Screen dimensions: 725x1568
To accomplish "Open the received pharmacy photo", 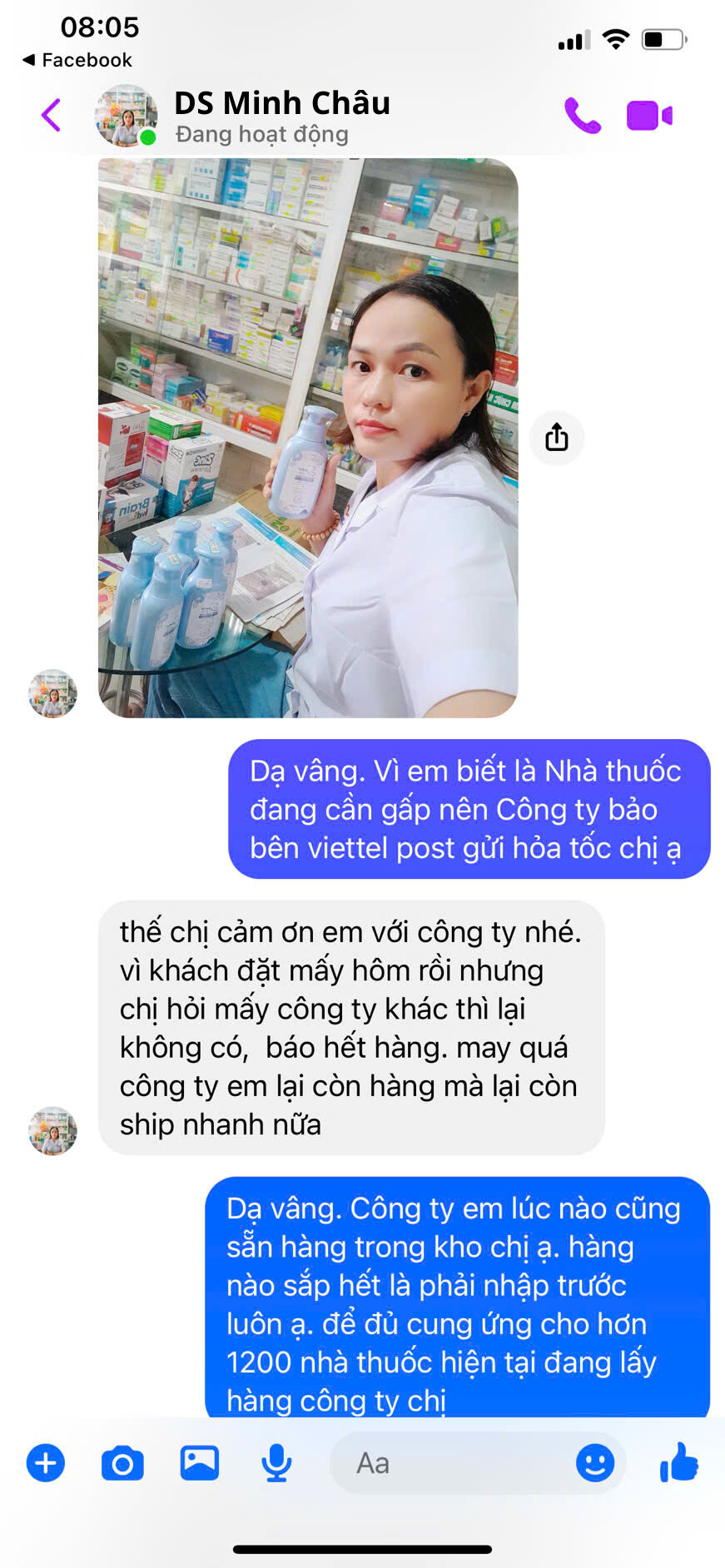I will point(308,438).
